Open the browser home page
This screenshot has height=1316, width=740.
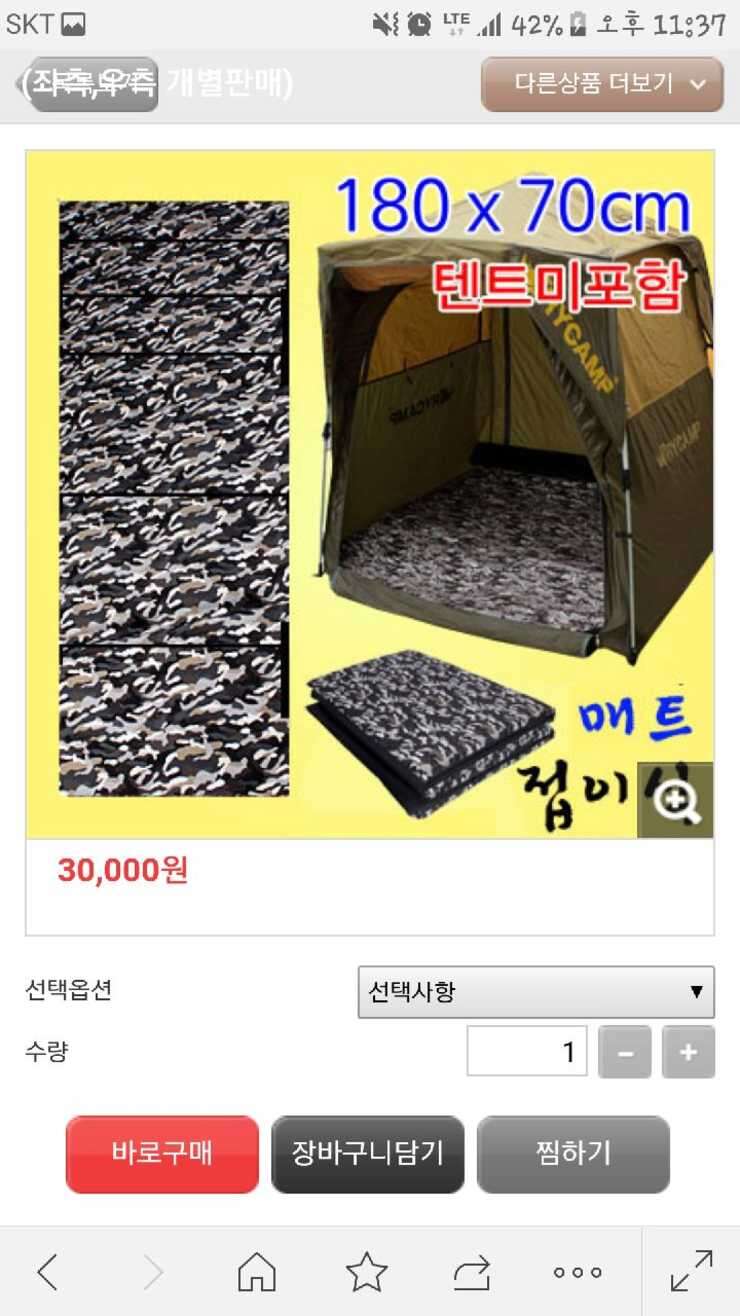[x=257, y=1272]
